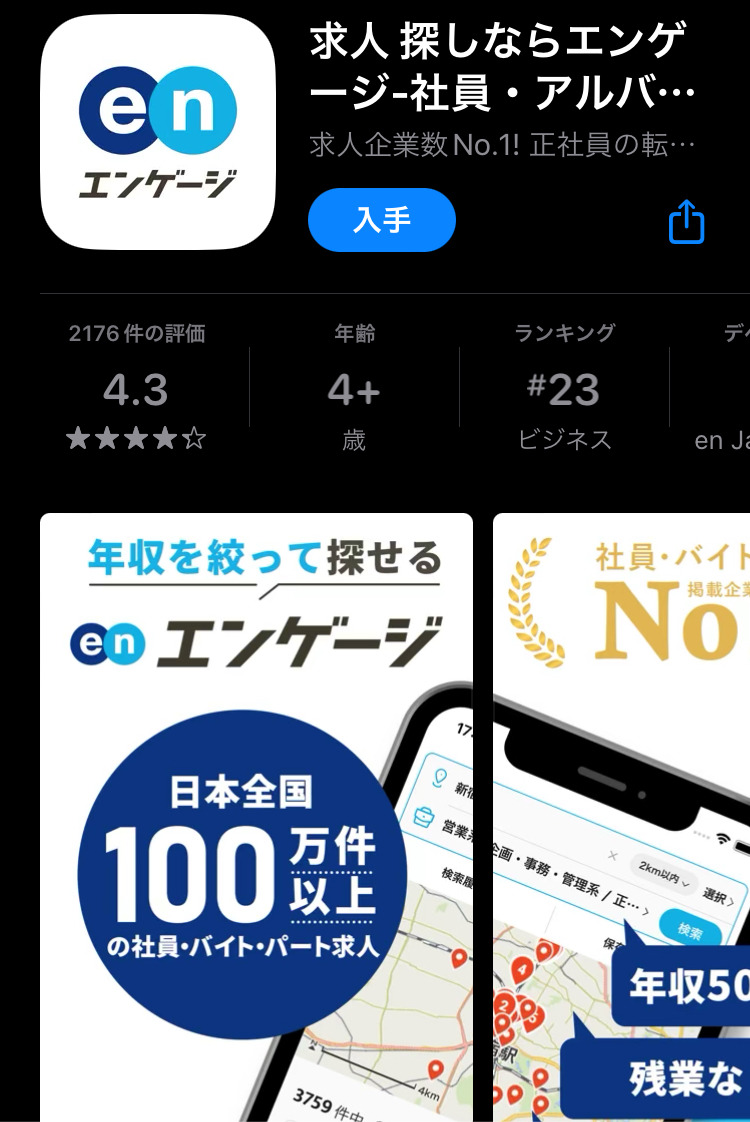The height and width of the screenshot is (1122, 750).
Task: Open the first screenshot 年収を絞って探せる
Action: (x=256, y=816)
